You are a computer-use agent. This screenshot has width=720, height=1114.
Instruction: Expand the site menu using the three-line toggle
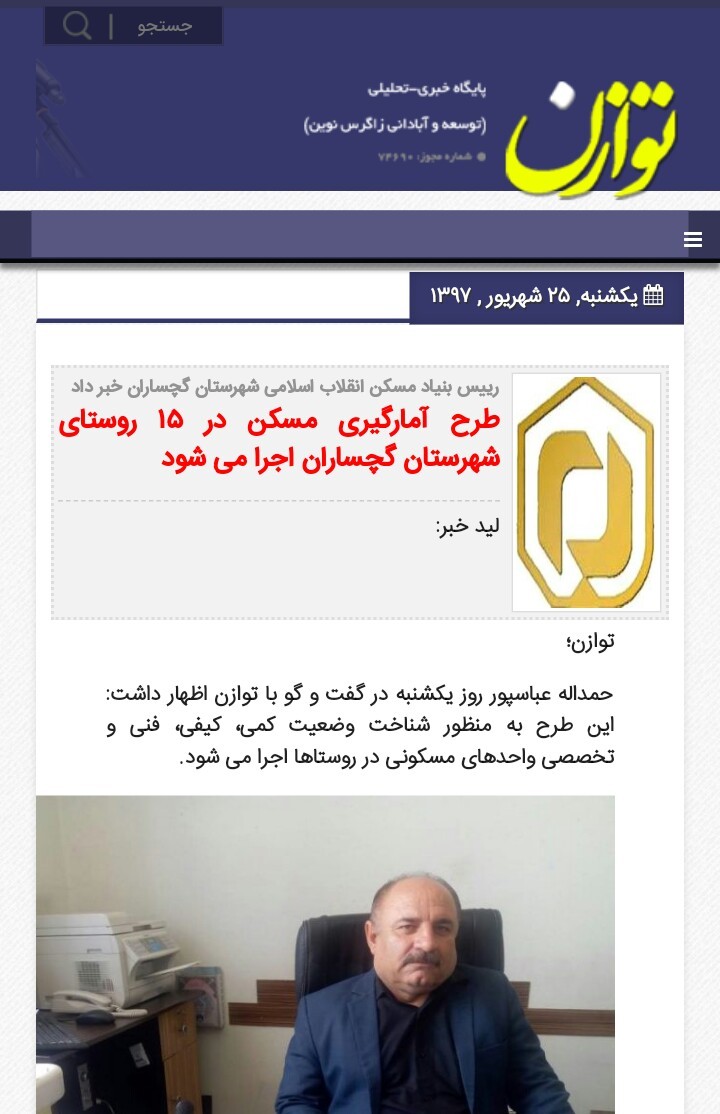click(x=693, y=239)
